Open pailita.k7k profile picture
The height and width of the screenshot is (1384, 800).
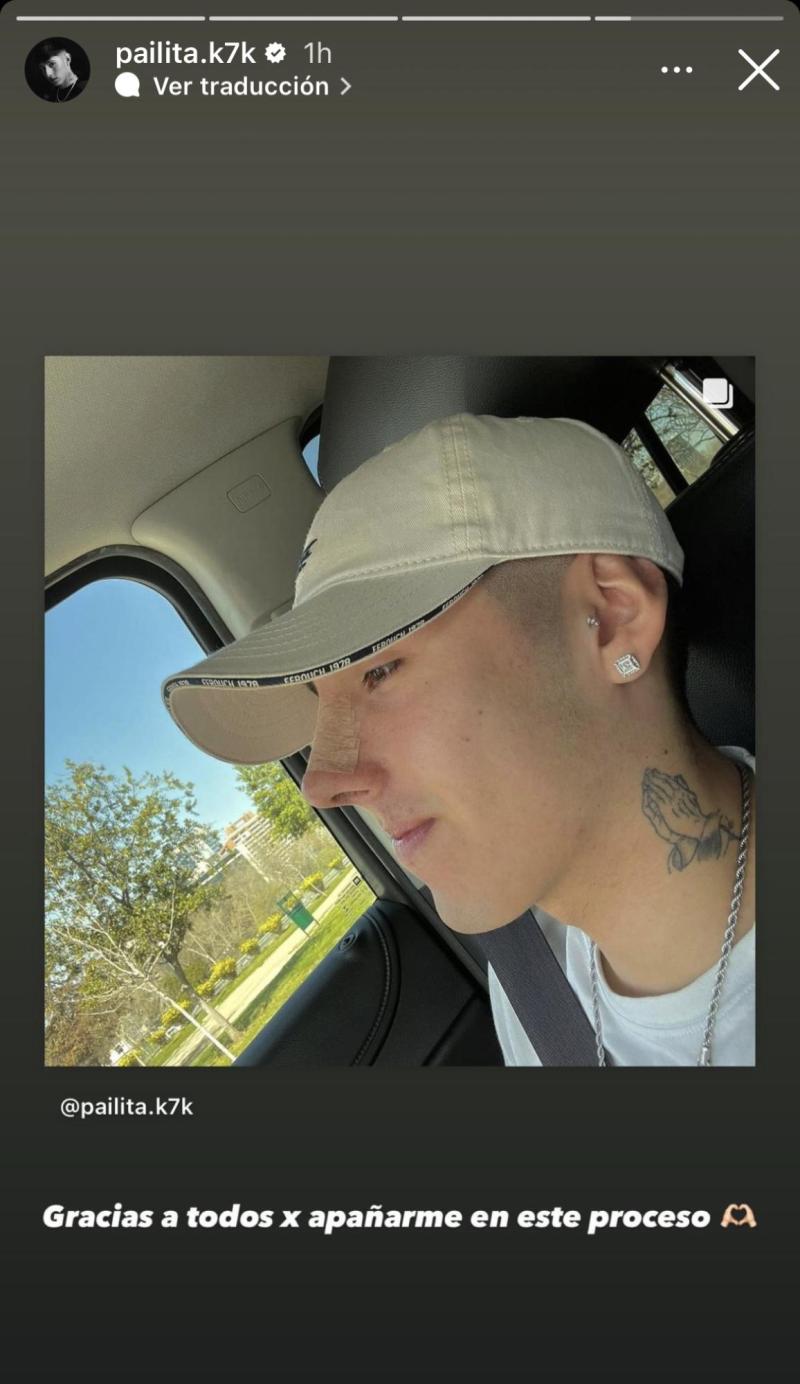click(57, 70)
